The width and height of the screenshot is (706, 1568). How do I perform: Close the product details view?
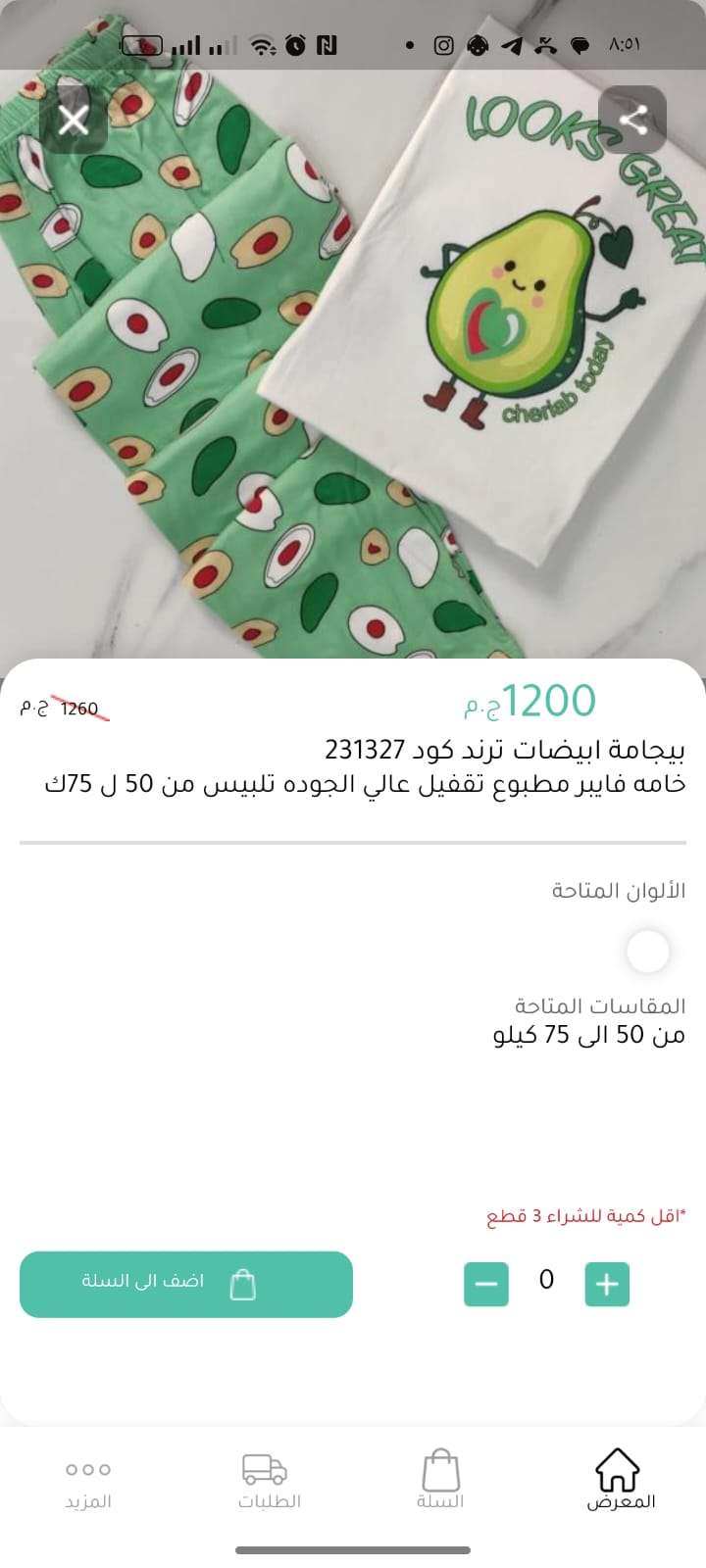point(74,121)
